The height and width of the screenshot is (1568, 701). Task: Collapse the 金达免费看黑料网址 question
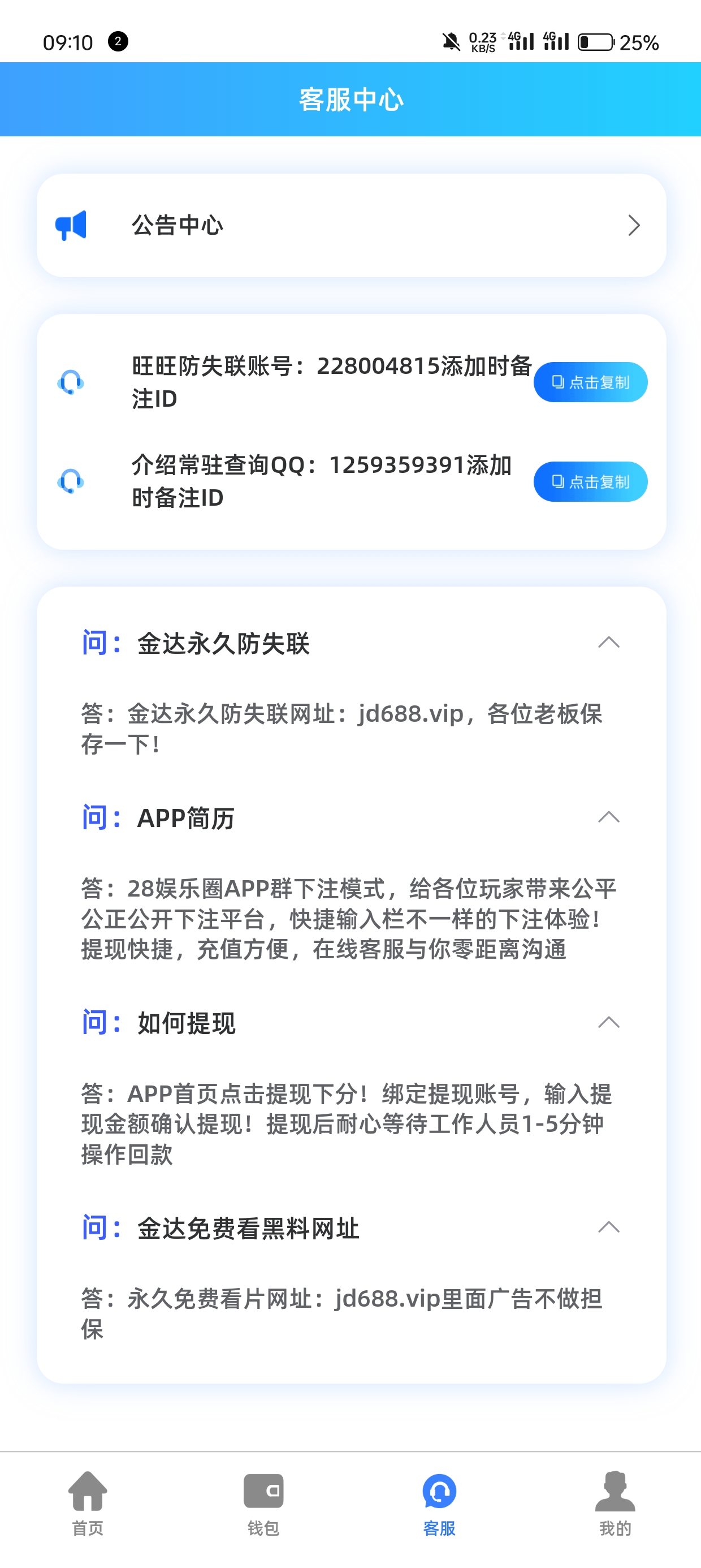608,1227
